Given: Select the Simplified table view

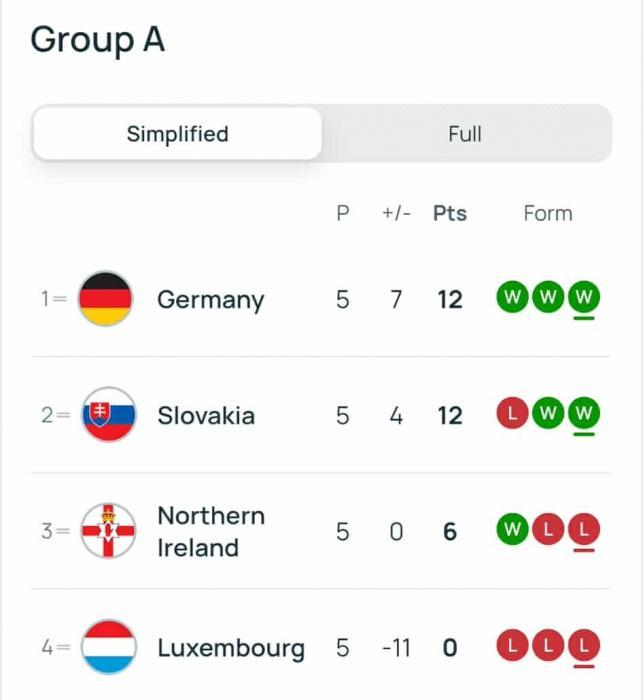Looking at the screenshot, I should click(x=177, y=134).
